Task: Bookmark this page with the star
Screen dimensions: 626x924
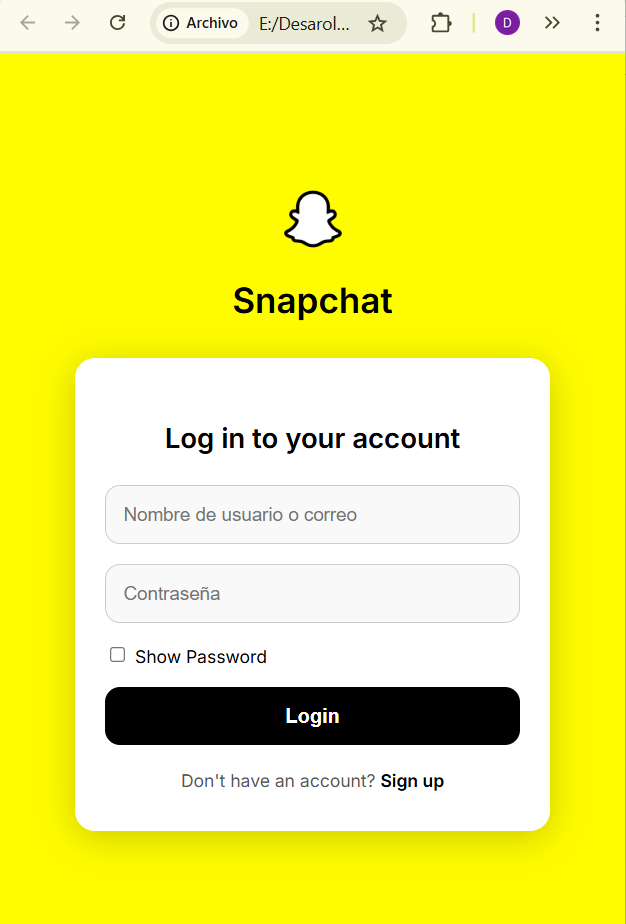Action: click(377, 23)
